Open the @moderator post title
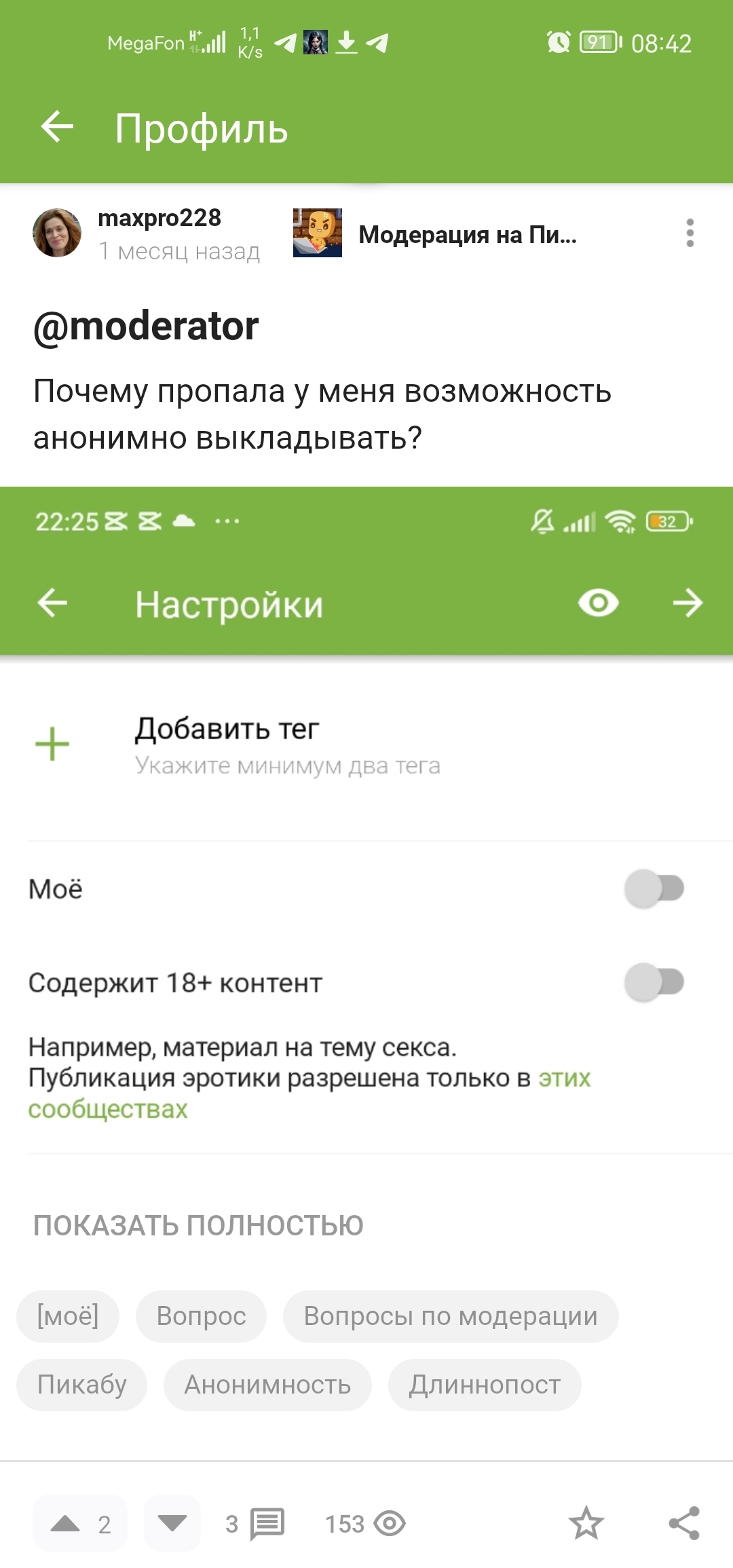 coord(146,326)
